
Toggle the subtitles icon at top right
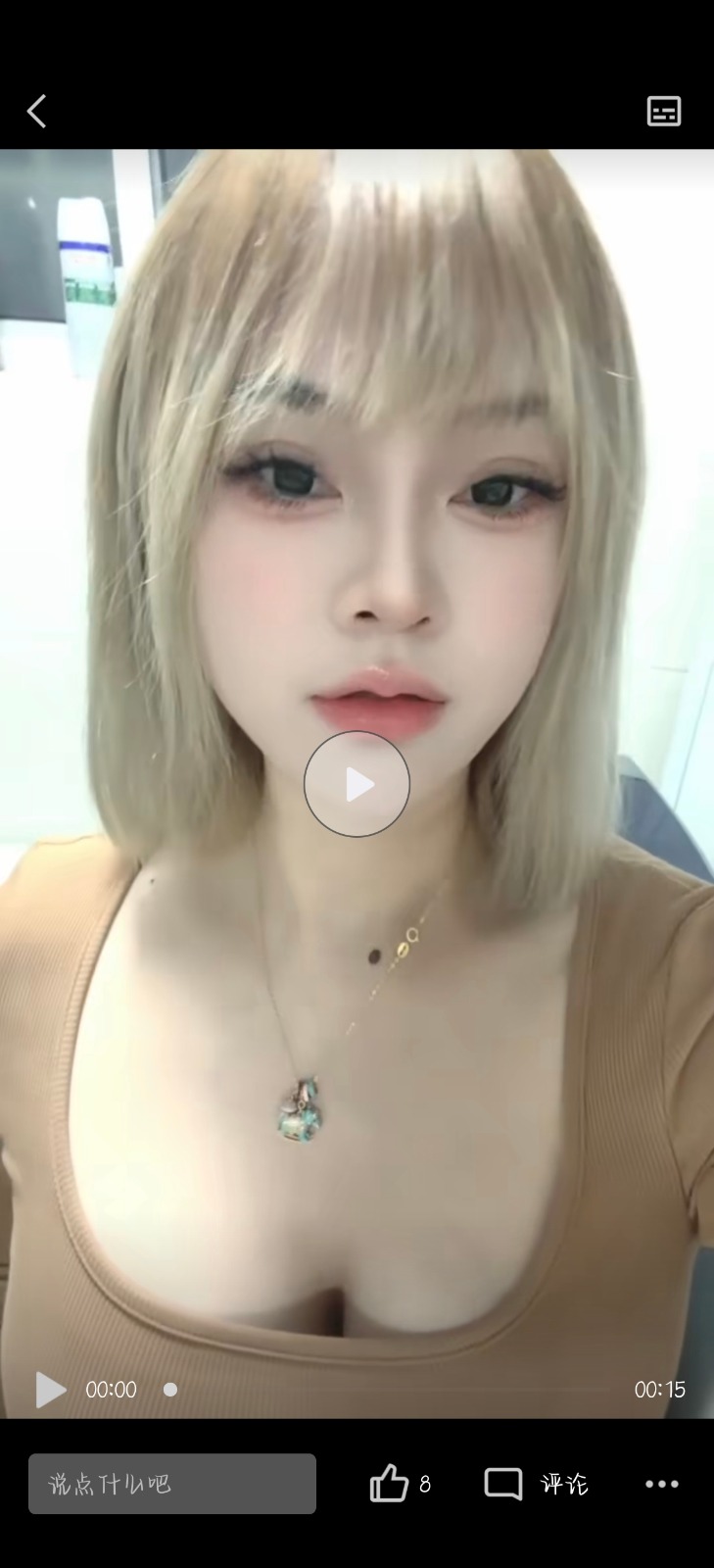[664, 112]
